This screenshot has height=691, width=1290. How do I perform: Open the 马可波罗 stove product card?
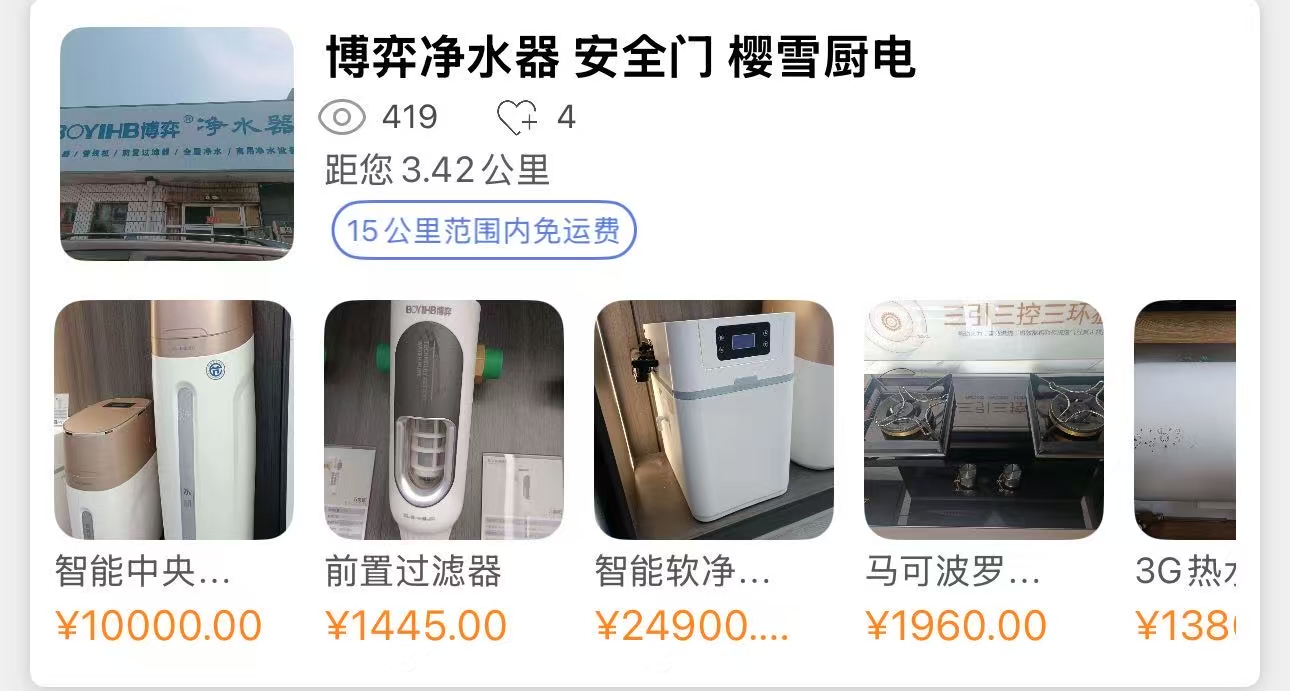point(983,420)
